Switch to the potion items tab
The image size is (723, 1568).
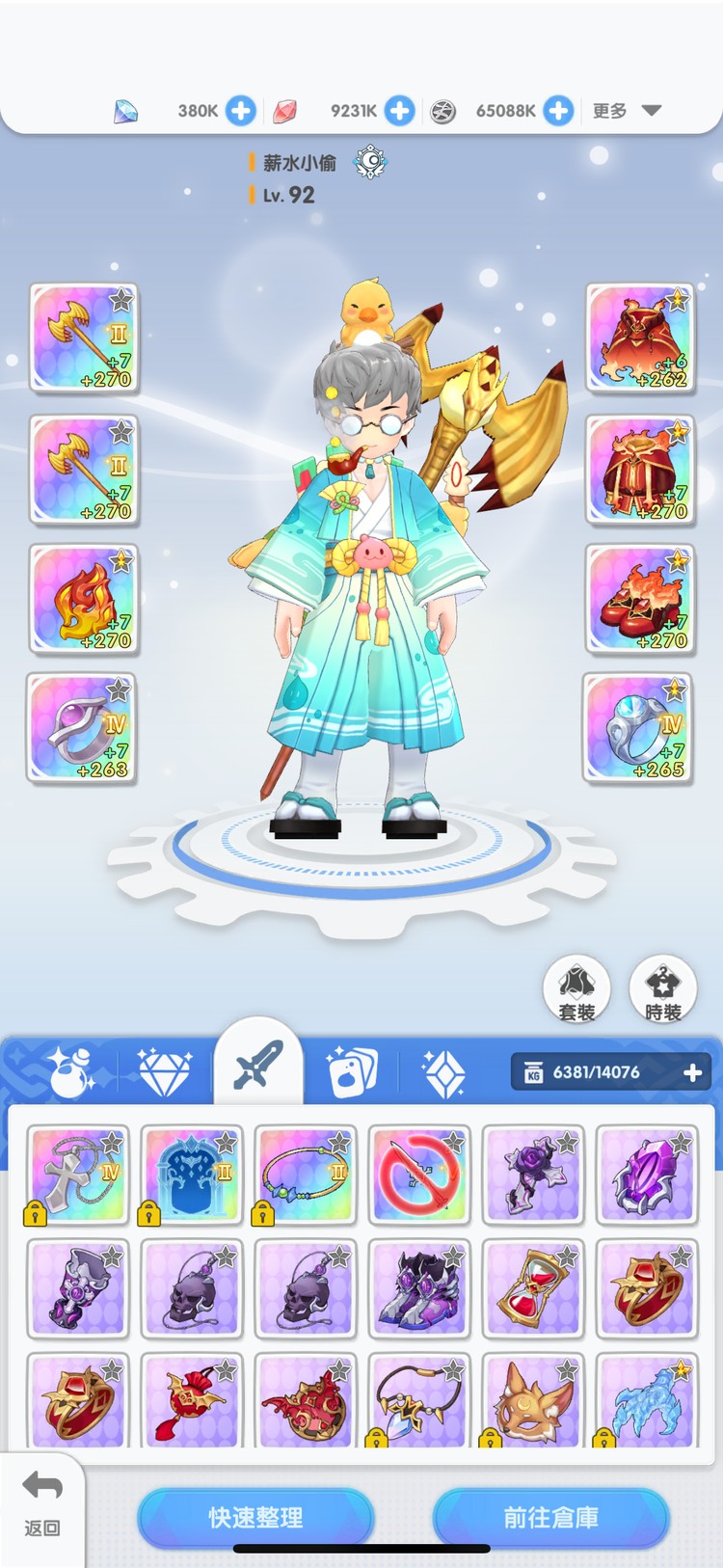coord(72,1070)
